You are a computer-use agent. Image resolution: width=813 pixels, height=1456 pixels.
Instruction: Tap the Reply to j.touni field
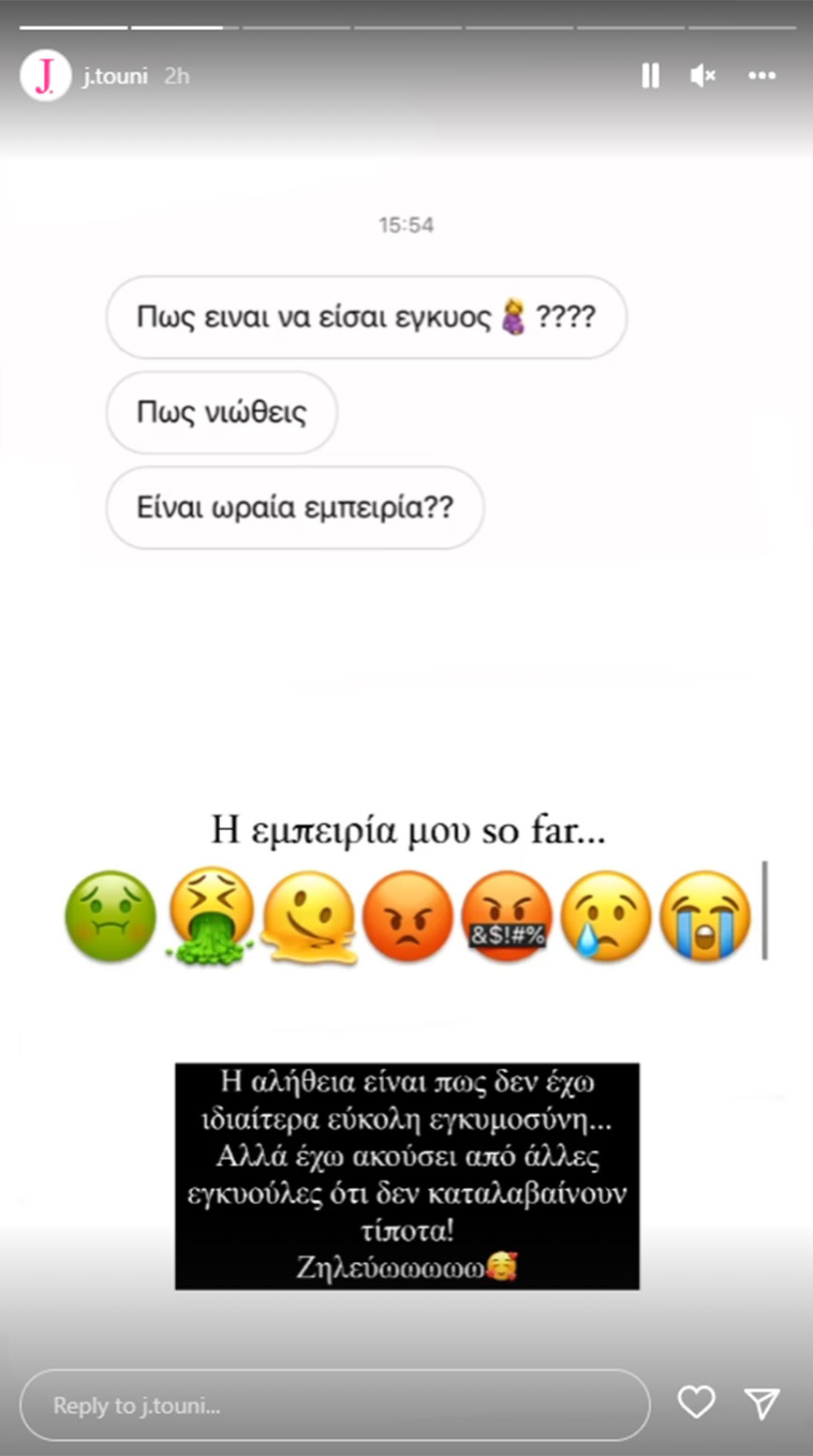[x=334, y=1405]
